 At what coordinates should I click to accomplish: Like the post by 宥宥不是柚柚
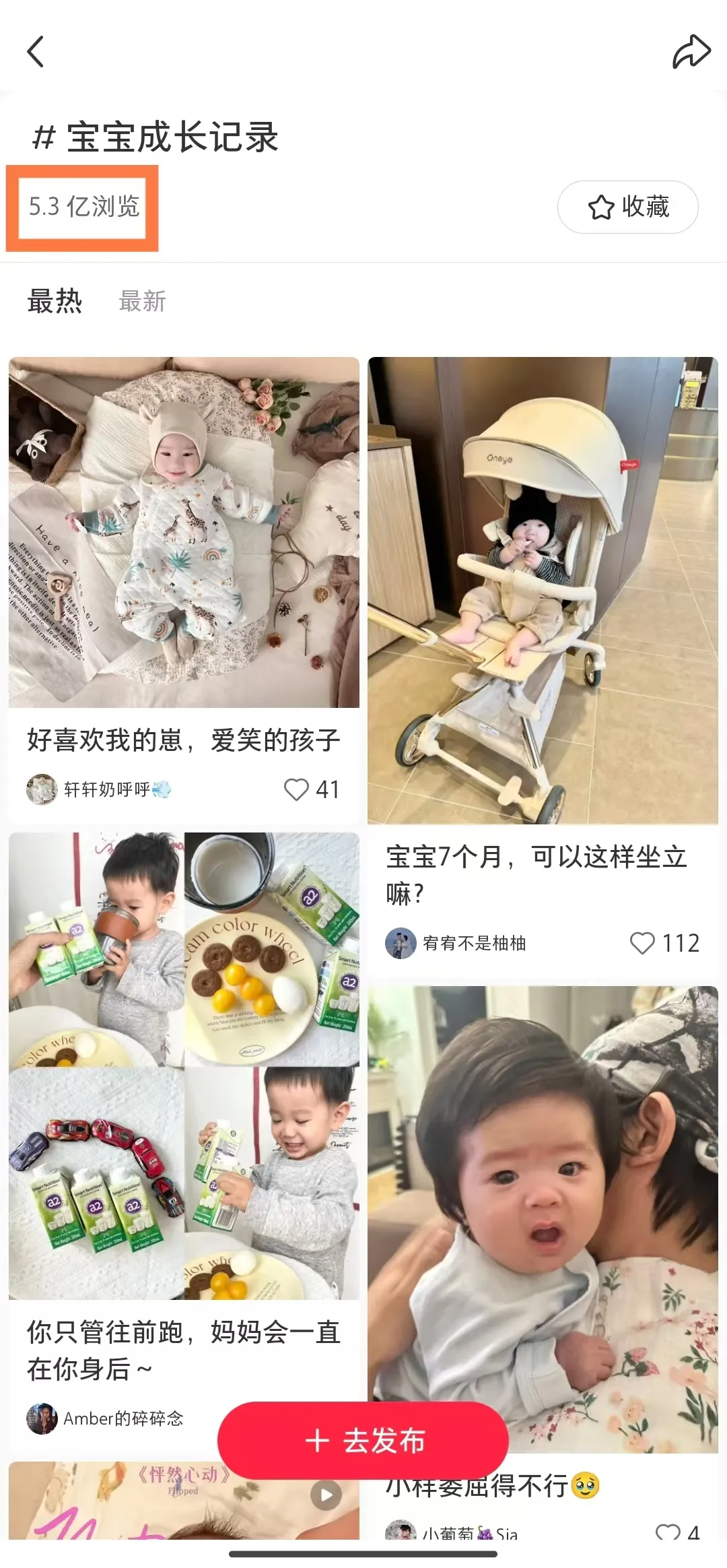coord(642,943)
